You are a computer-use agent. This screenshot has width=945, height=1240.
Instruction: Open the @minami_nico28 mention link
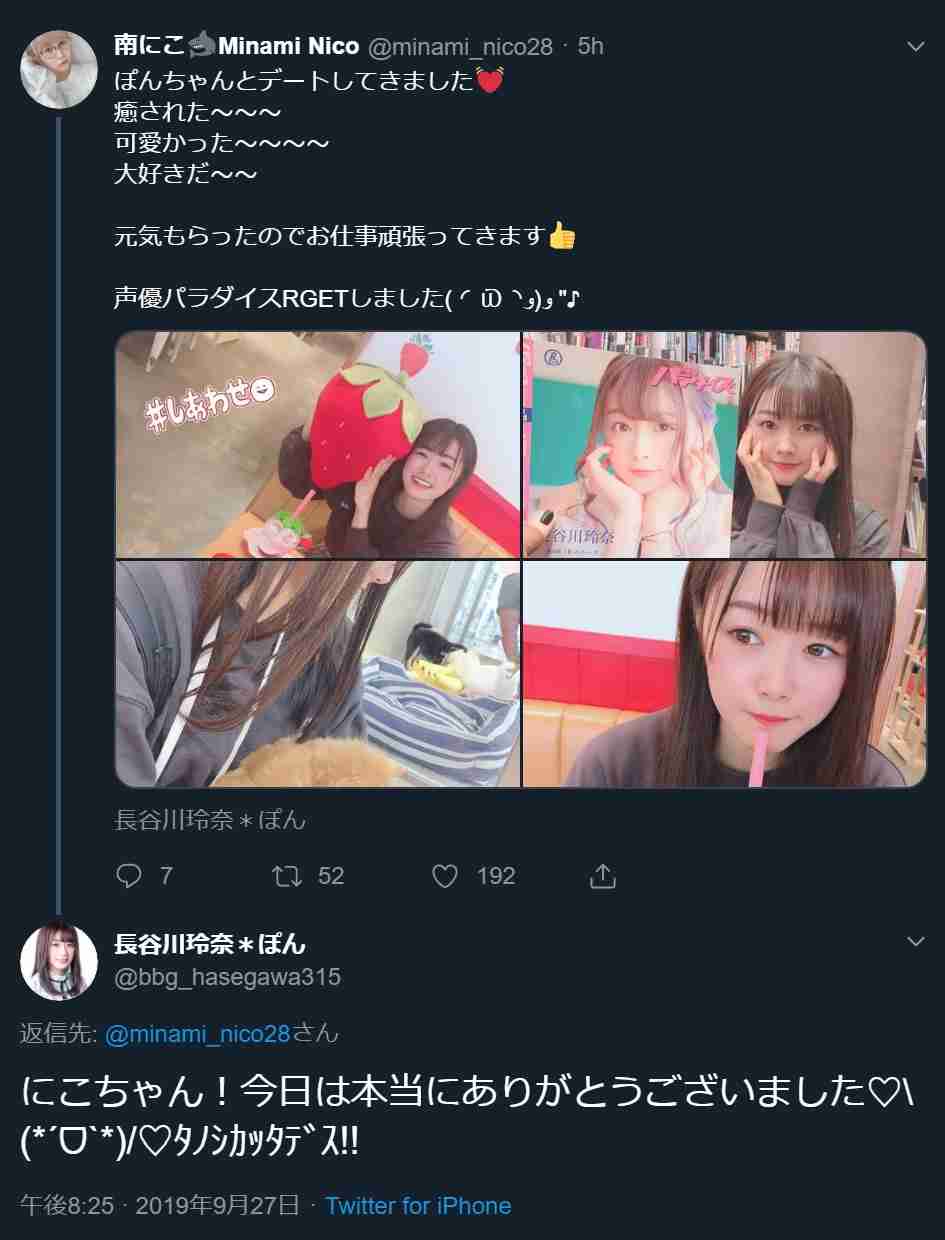point(197,1034)
